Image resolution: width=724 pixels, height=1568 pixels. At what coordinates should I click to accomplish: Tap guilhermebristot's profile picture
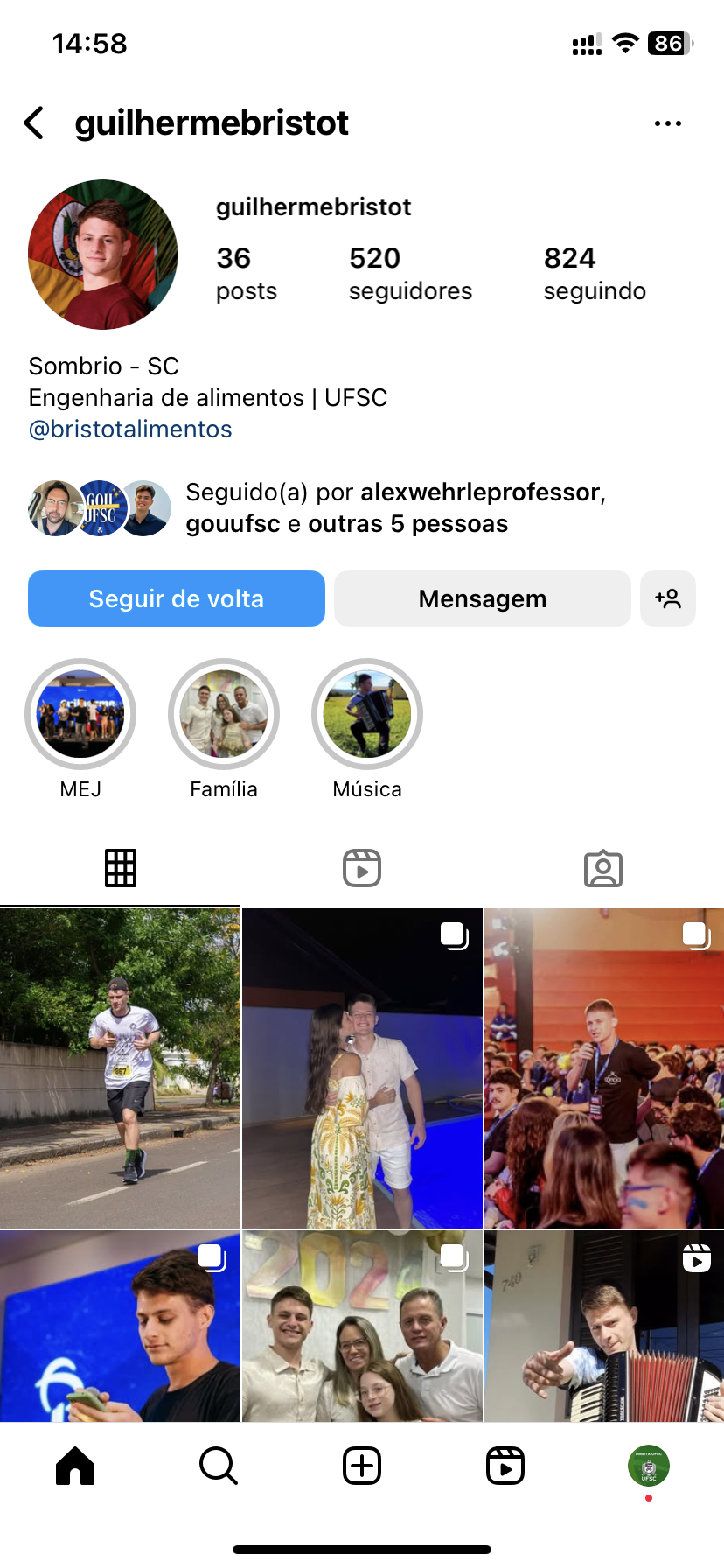pos(103,255)
